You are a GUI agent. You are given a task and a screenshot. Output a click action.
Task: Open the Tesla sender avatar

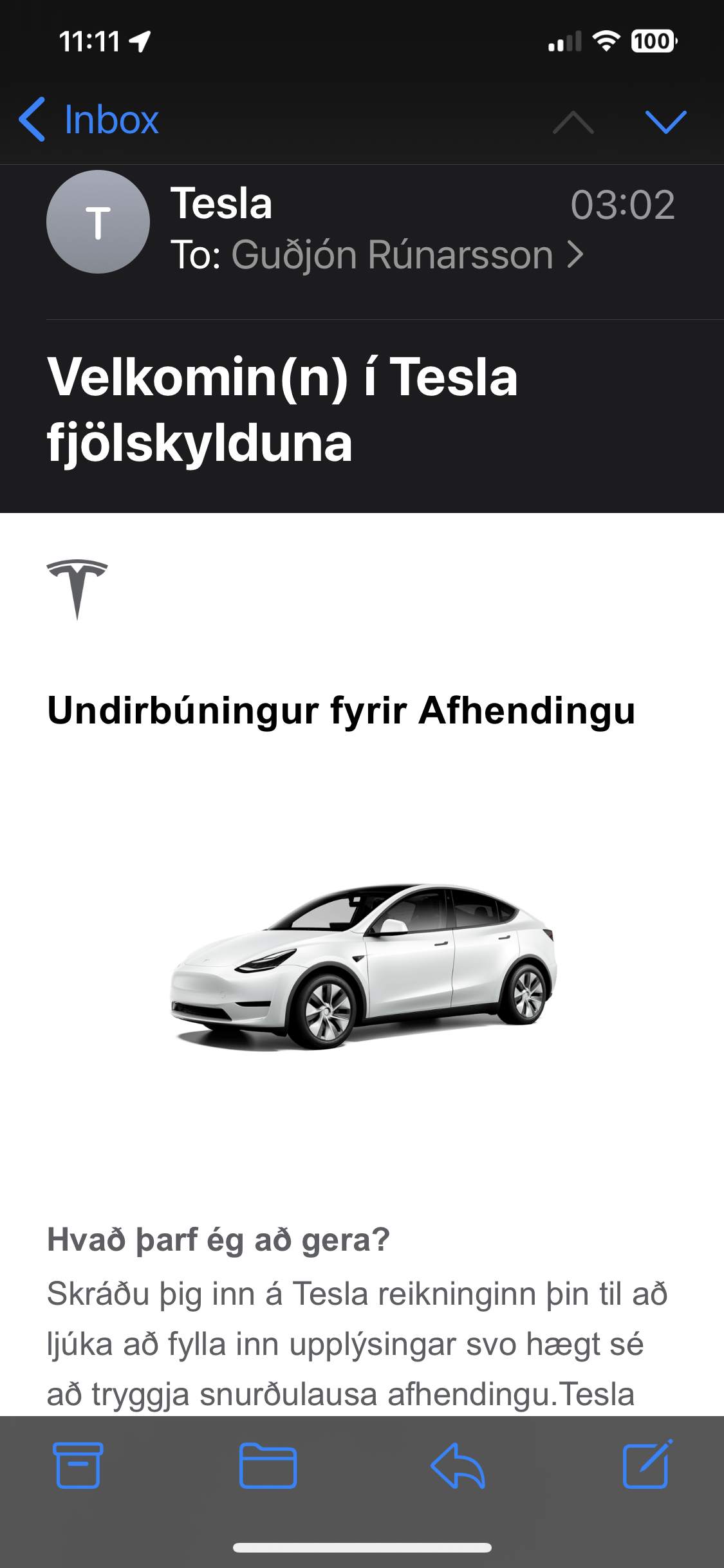(98, 222)
